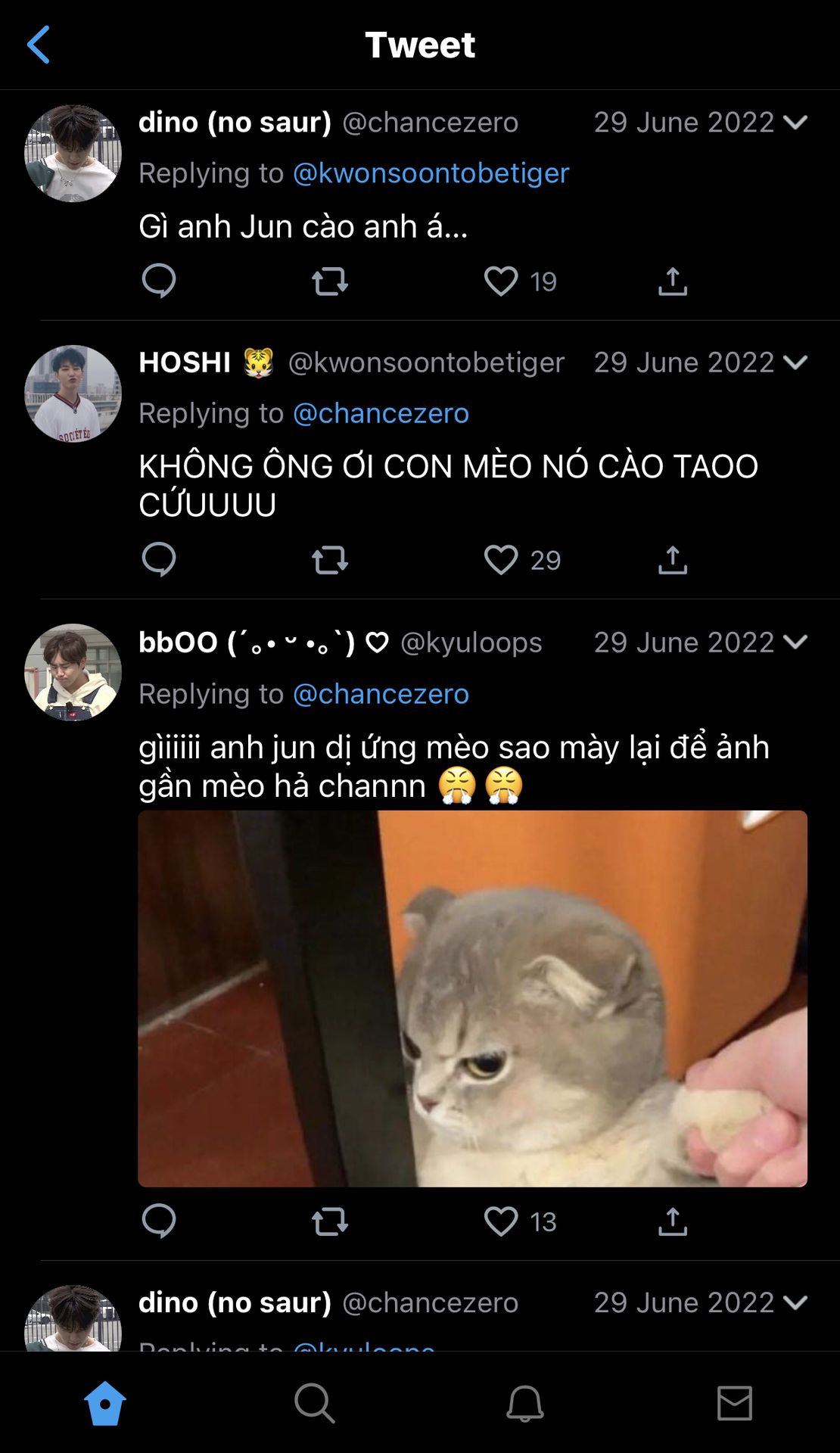Switch to the Home tab
The image size is (840, 1453).
coord(105,1404)
